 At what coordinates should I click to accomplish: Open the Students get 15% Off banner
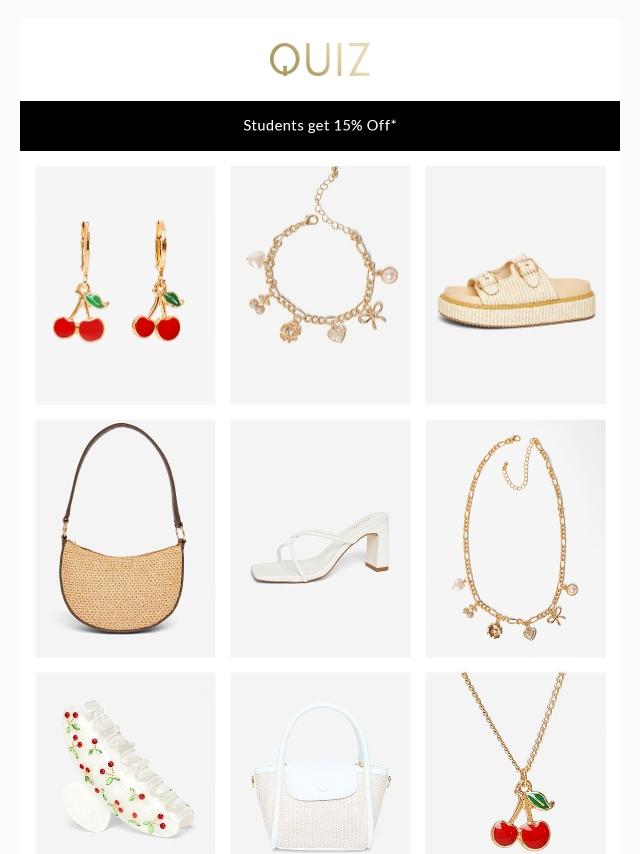(320, 126)
